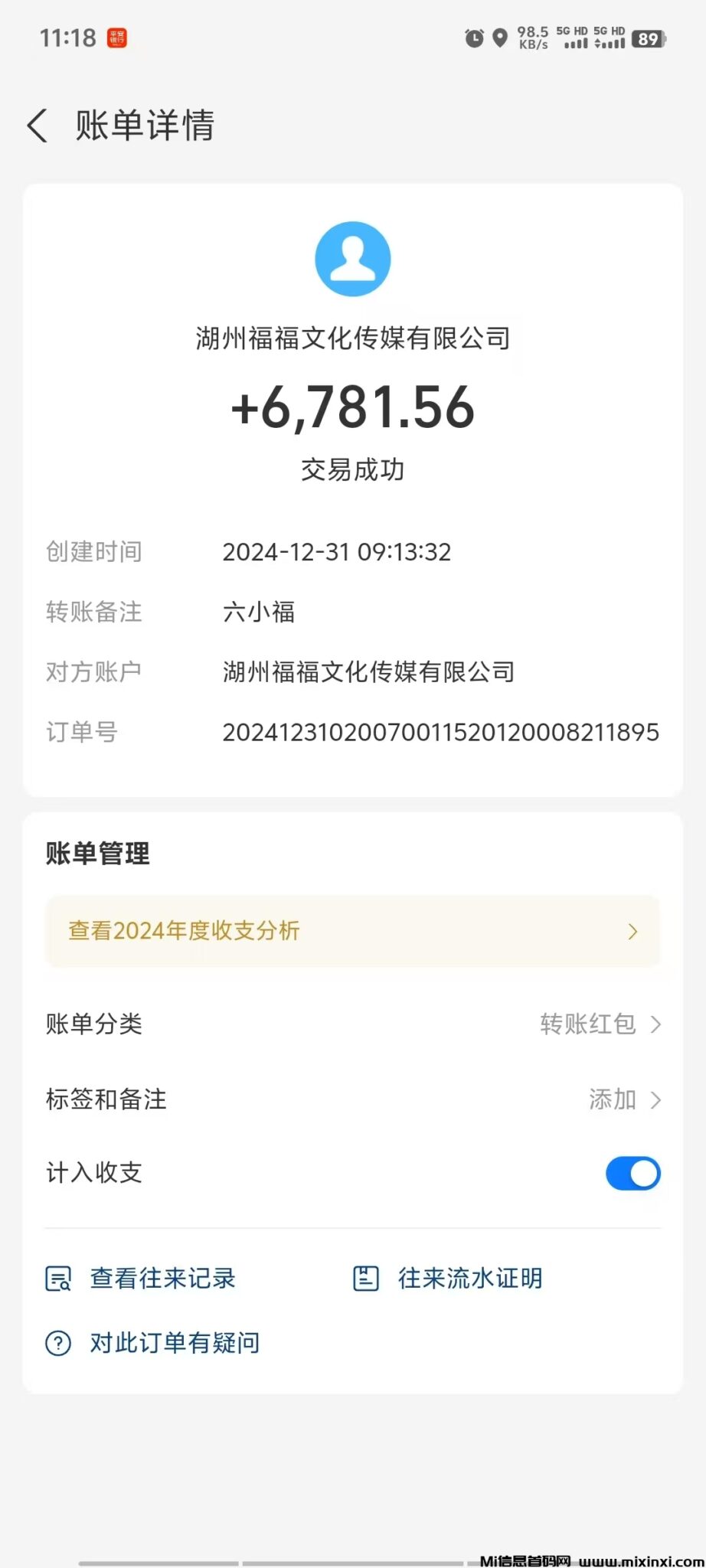706x1568 pixels.
Task: Tap the back arrow on bill details page
Action: coord(38,125)
